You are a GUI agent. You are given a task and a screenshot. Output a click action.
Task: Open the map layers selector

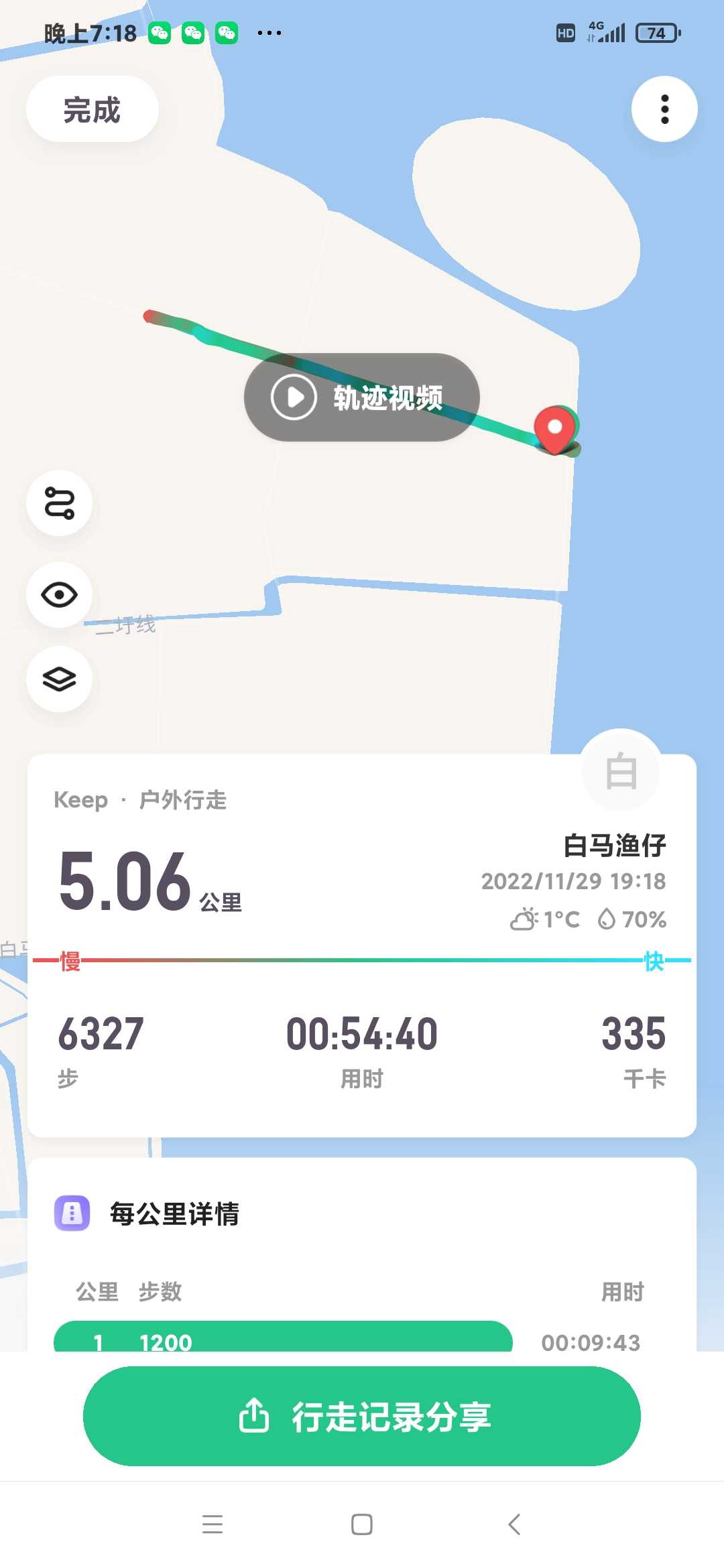(x=59, y=679)
